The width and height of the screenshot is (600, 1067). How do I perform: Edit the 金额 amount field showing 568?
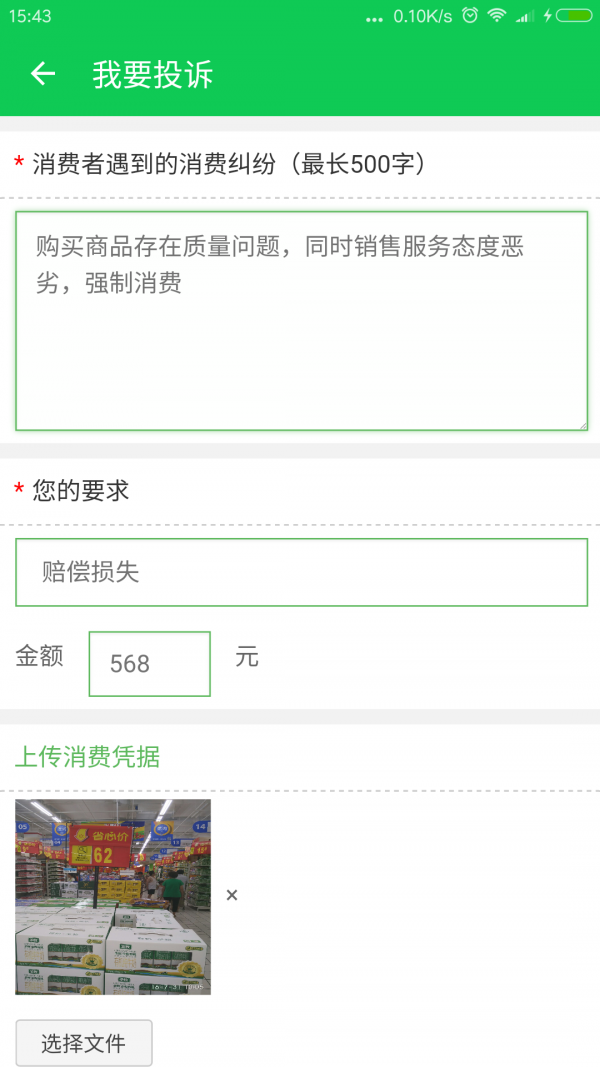click(150, 663)
